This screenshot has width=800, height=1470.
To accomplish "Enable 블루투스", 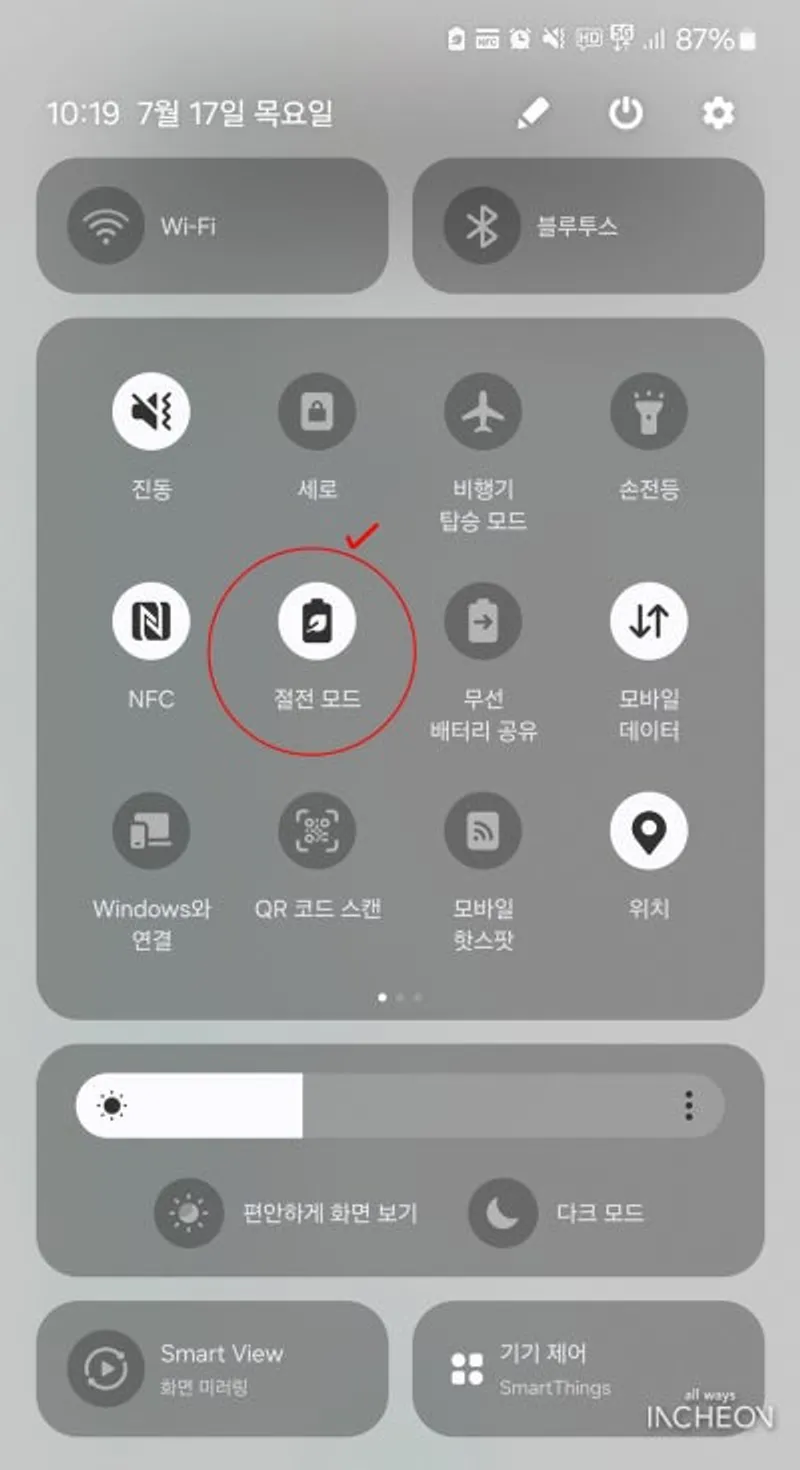I will (x=483, y=226).
